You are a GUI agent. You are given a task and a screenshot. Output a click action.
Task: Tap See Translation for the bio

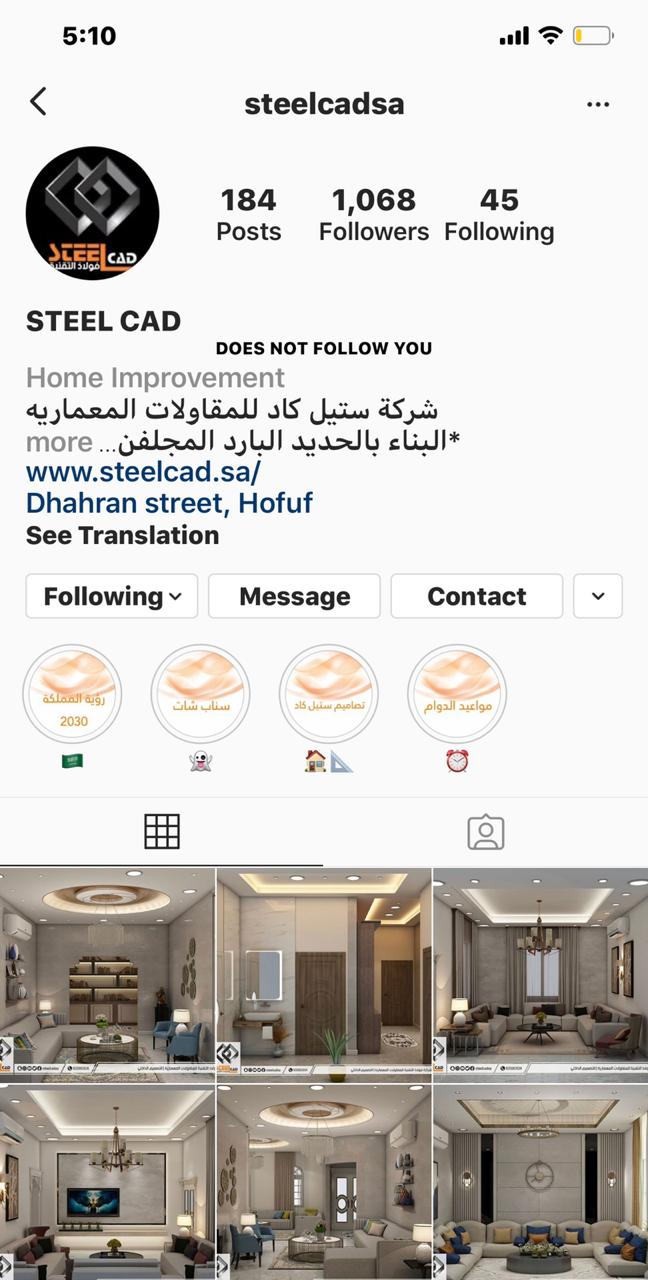pyautogui.click(x=122, y=535)
